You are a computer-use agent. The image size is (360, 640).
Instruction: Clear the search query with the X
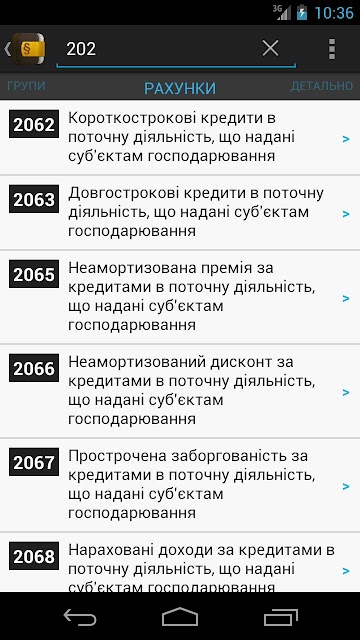click(x=270, y=49)
